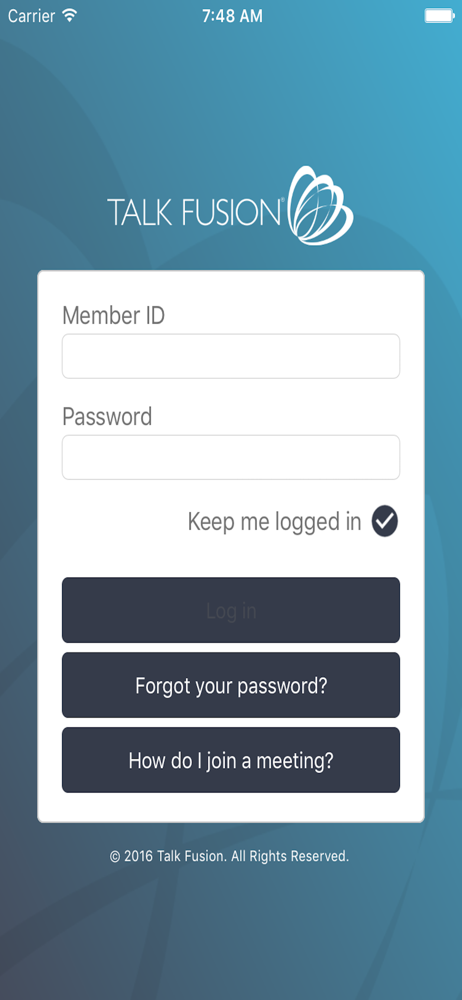This screenshot has height=1000, width=462.
Task: Open How do I join a meeting?
Action: coord(231,760)
